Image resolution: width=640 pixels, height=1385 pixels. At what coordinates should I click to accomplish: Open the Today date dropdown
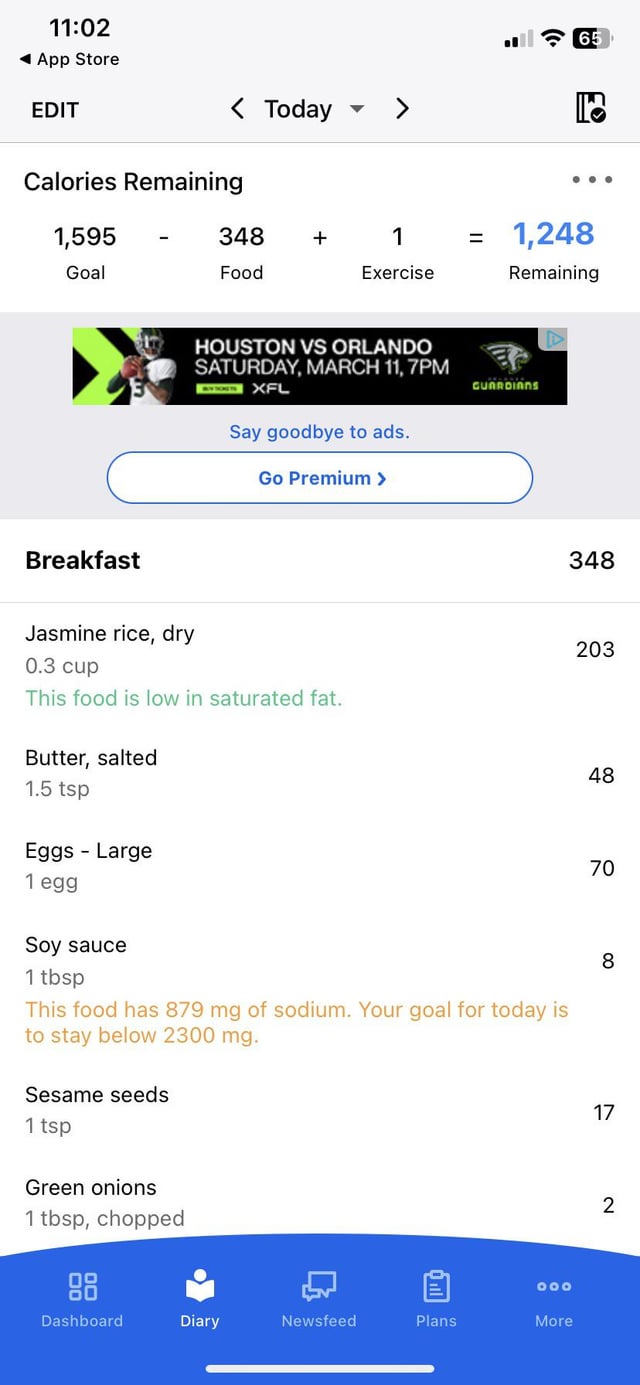314,109
